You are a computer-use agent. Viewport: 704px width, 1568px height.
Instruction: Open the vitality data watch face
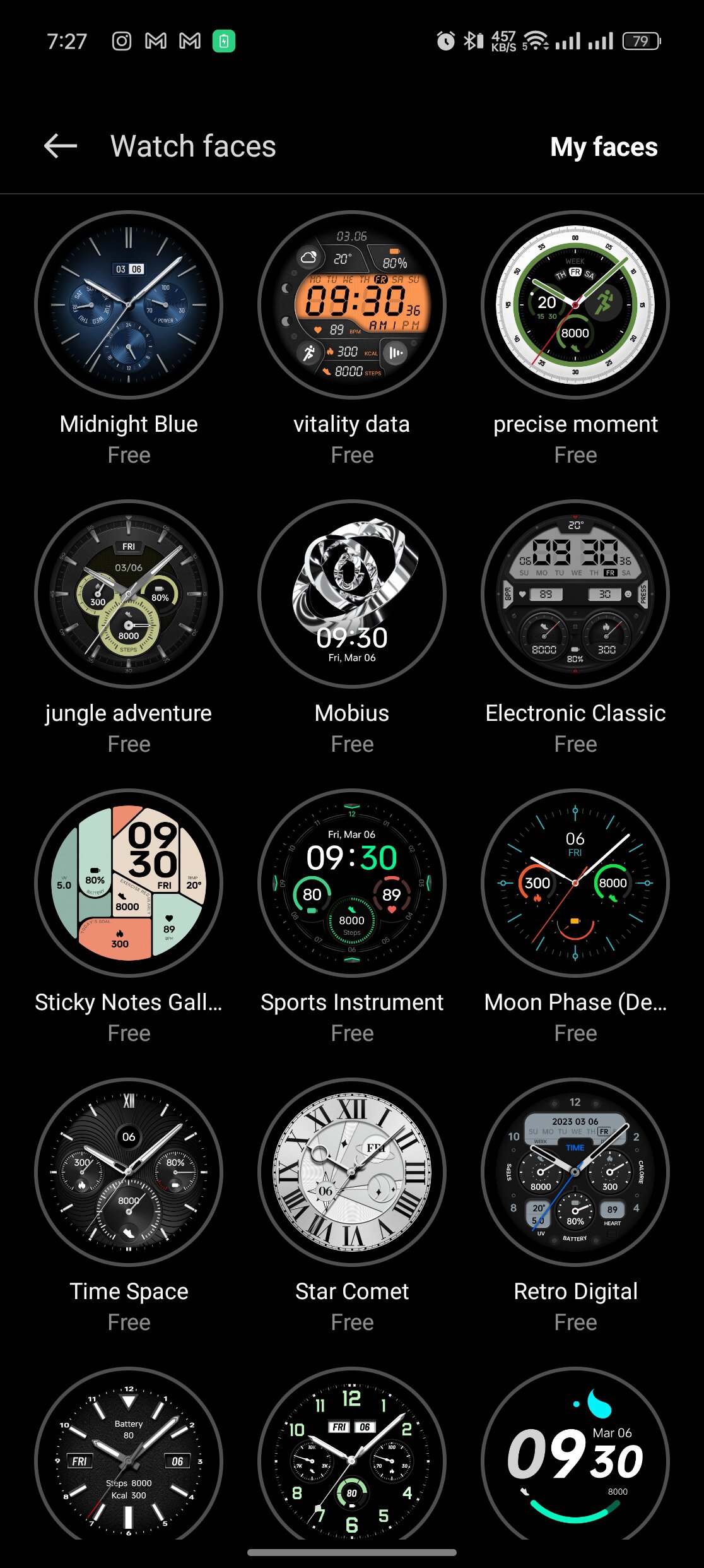tap(352, 305)
